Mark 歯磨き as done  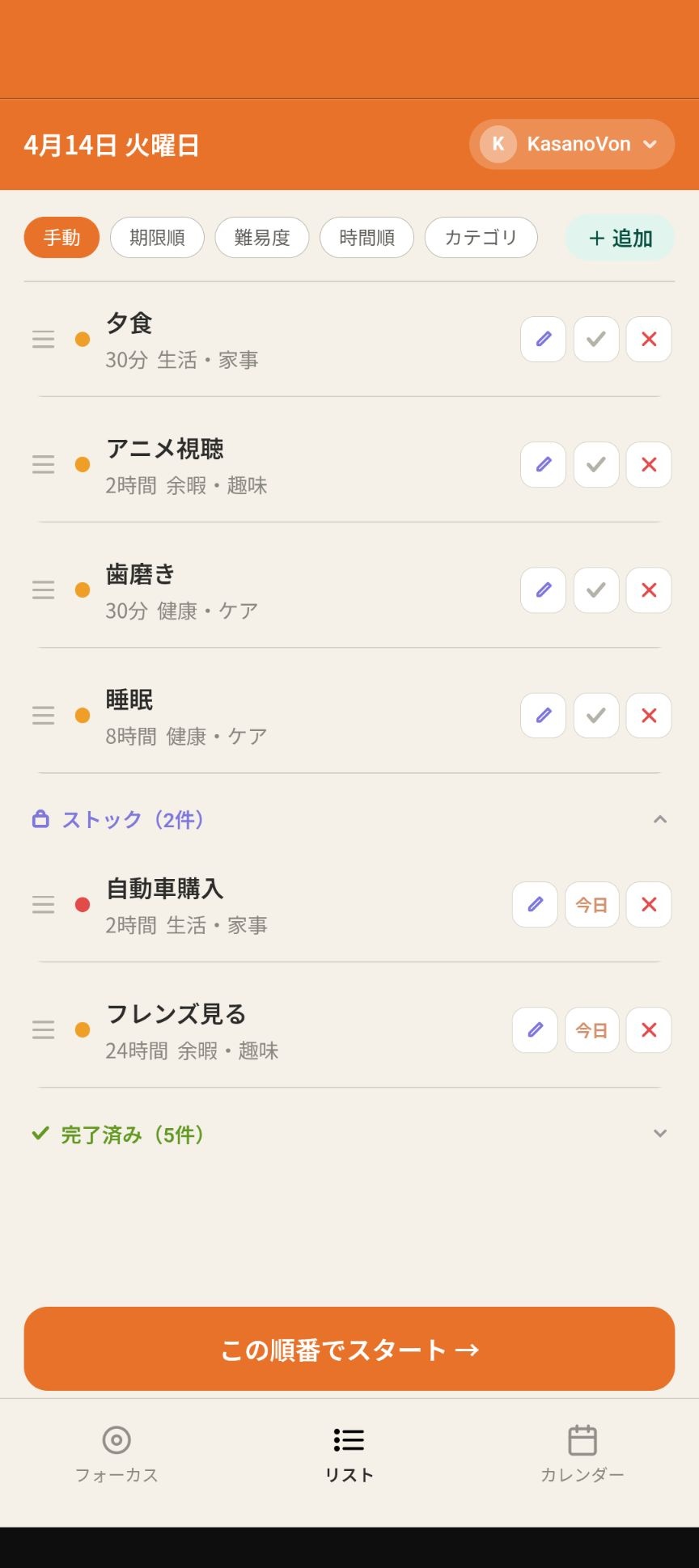596,590
